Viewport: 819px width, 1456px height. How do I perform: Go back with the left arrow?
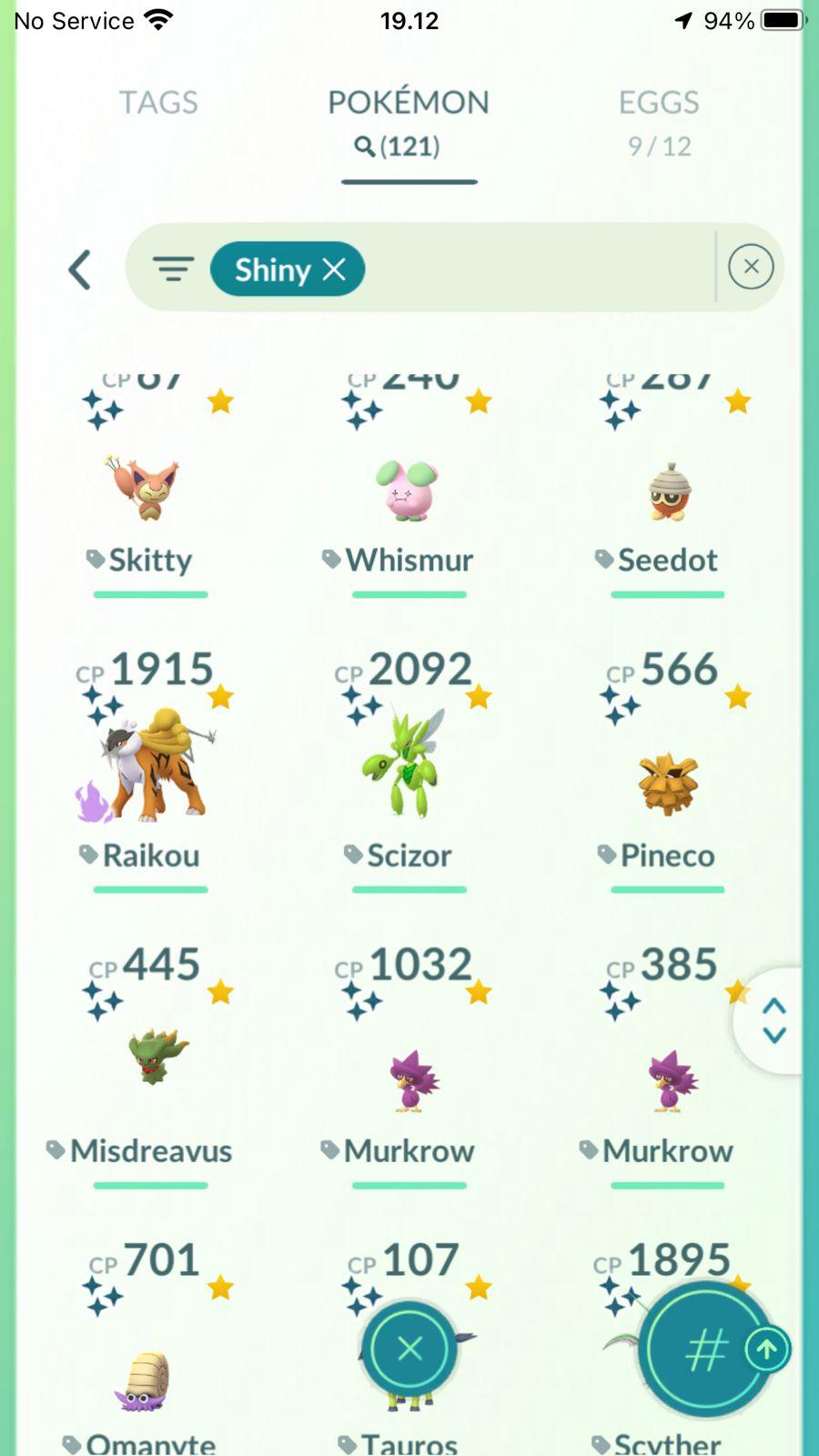80,269
